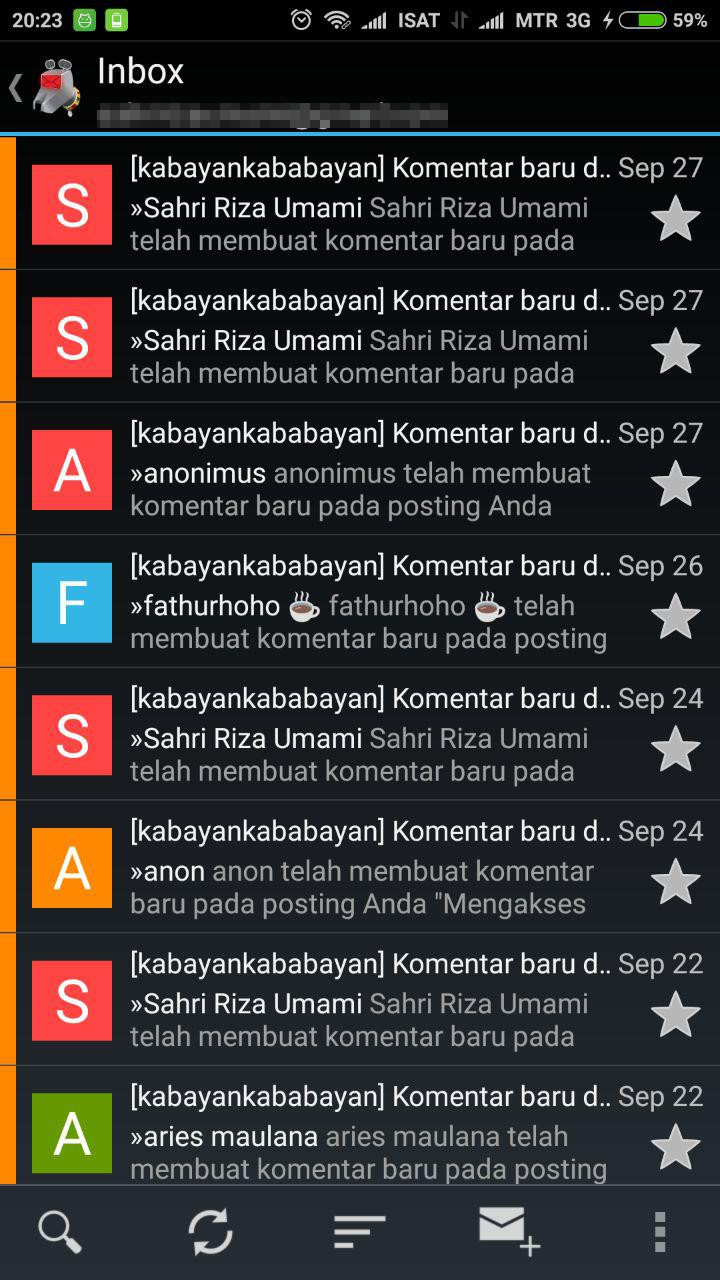The height and width of the screenshot is (1280, 720).
Task: Refresh the inbox mail
Action: (210, 1232)
